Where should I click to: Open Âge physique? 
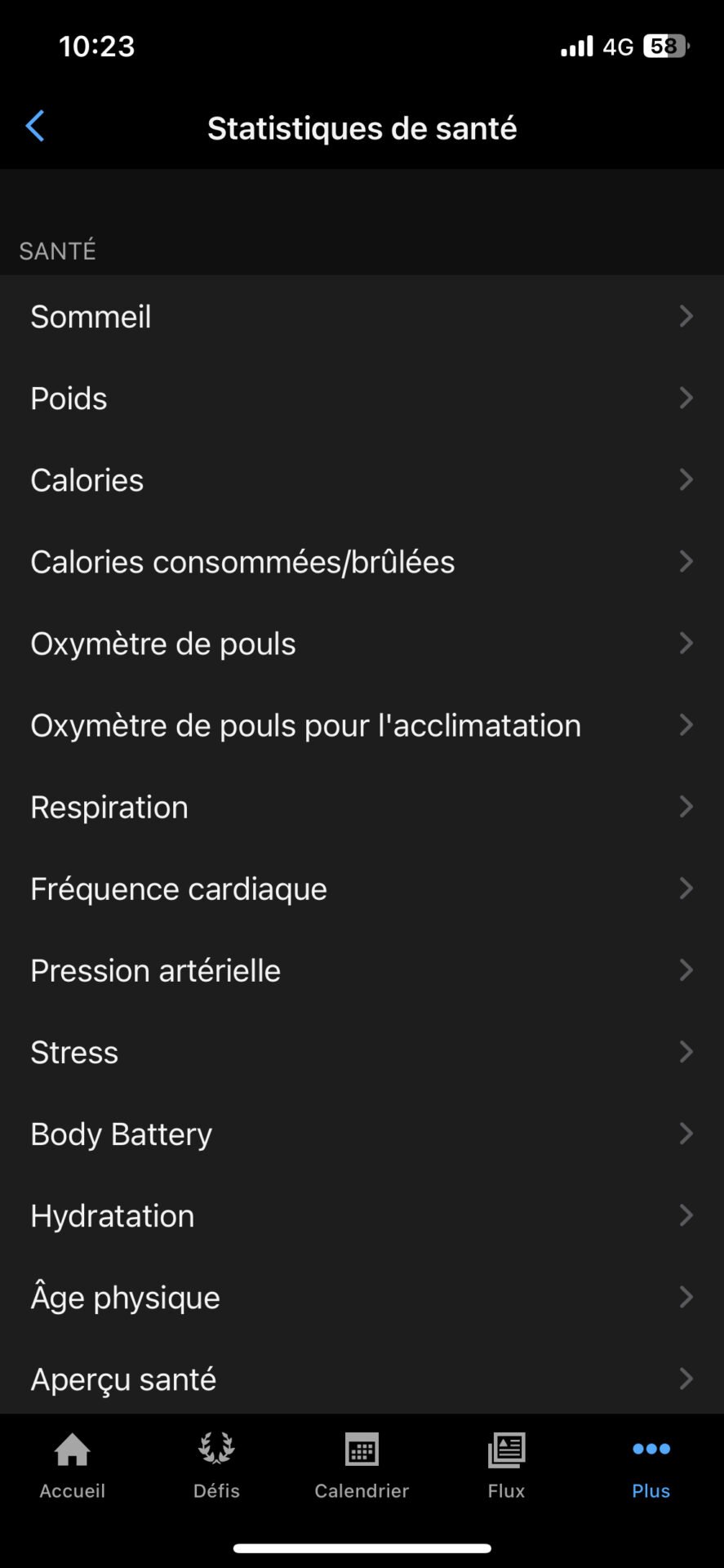(362, 1296)
